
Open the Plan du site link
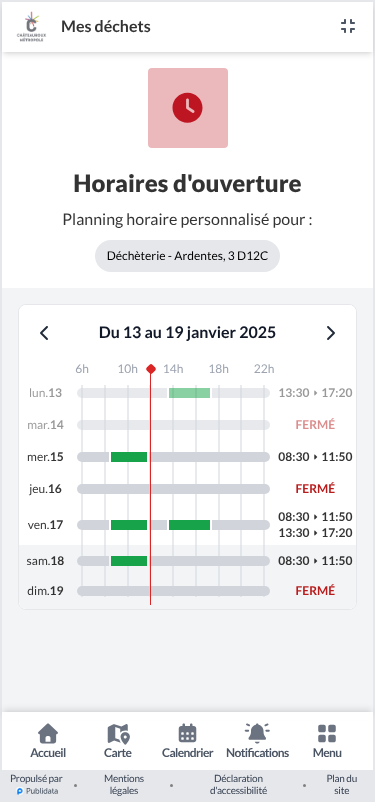tap(342, 785)
